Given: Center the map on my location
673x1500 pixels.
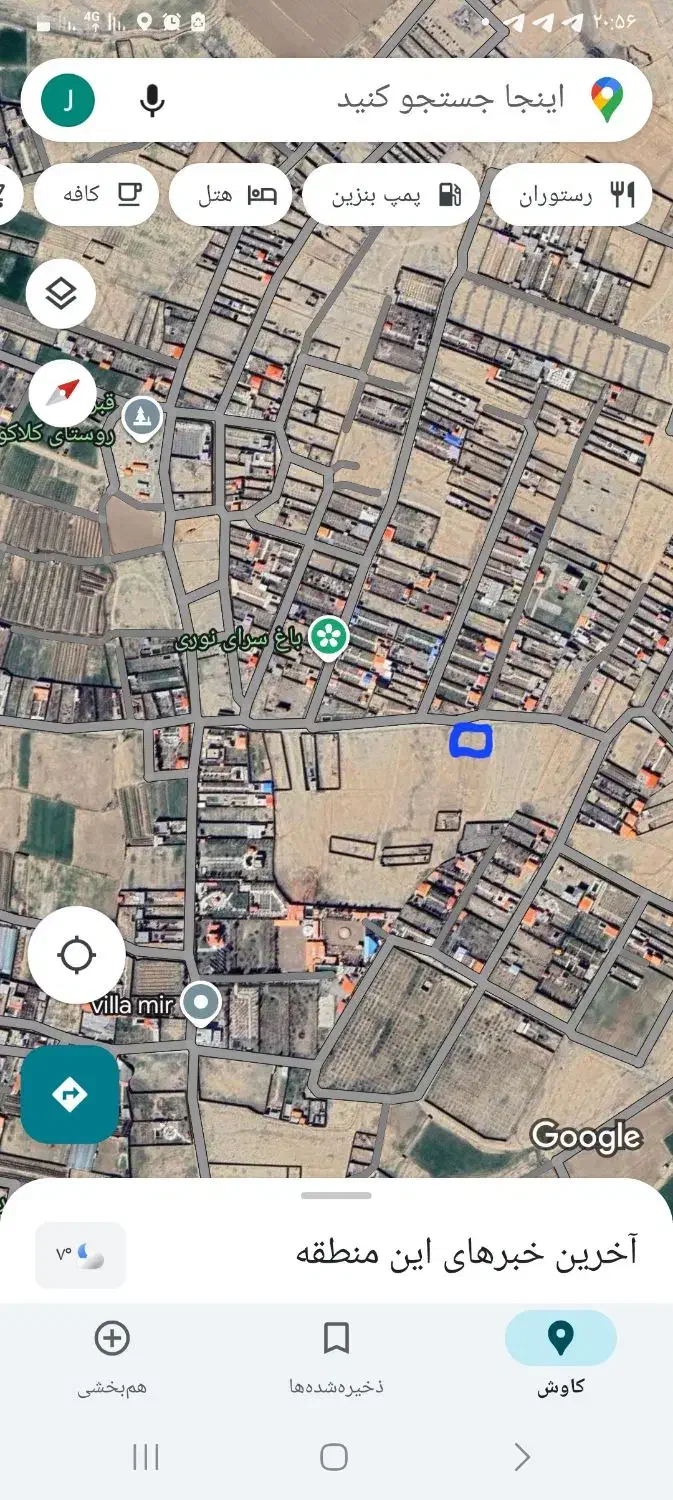Looking at the screenshot, I should (77, 955).
